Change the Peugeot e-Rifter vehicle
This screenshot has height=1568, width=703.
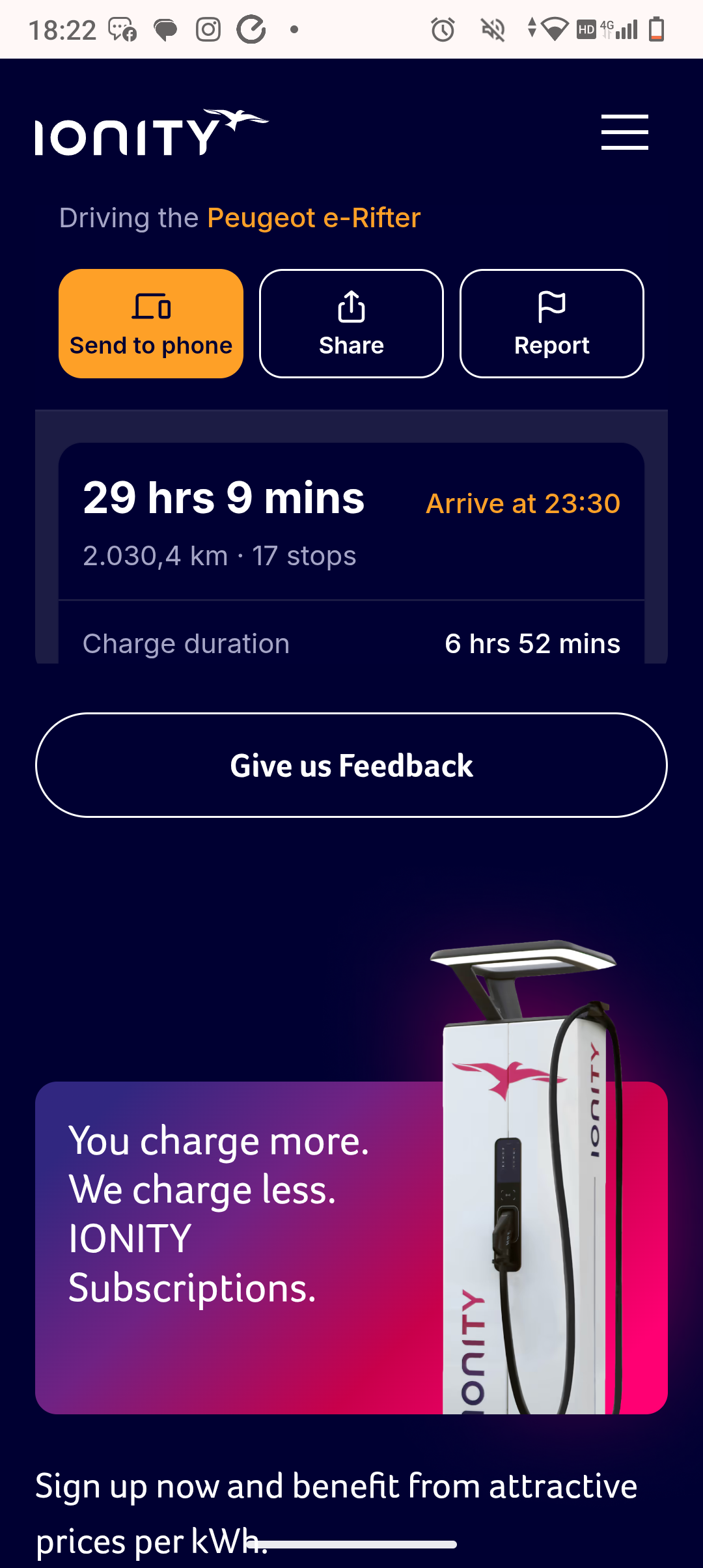(x=313, y=218)
